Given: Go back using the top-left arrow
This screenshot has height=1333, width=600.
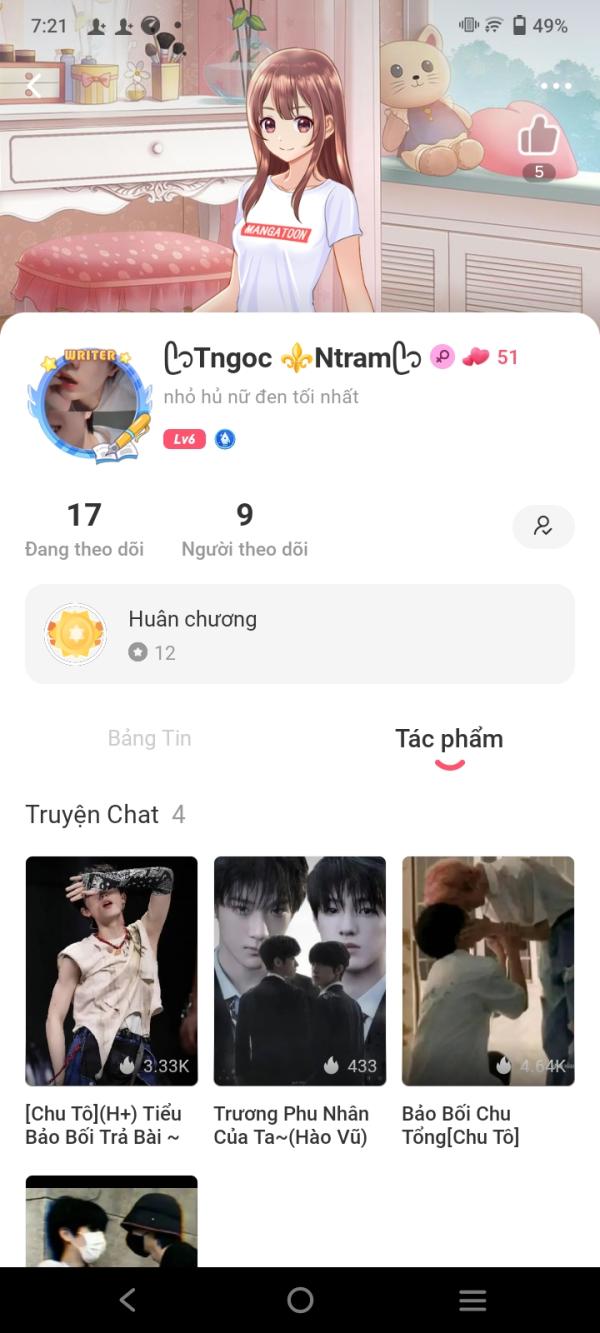Looking at the screenshot, I should point(34,86).
